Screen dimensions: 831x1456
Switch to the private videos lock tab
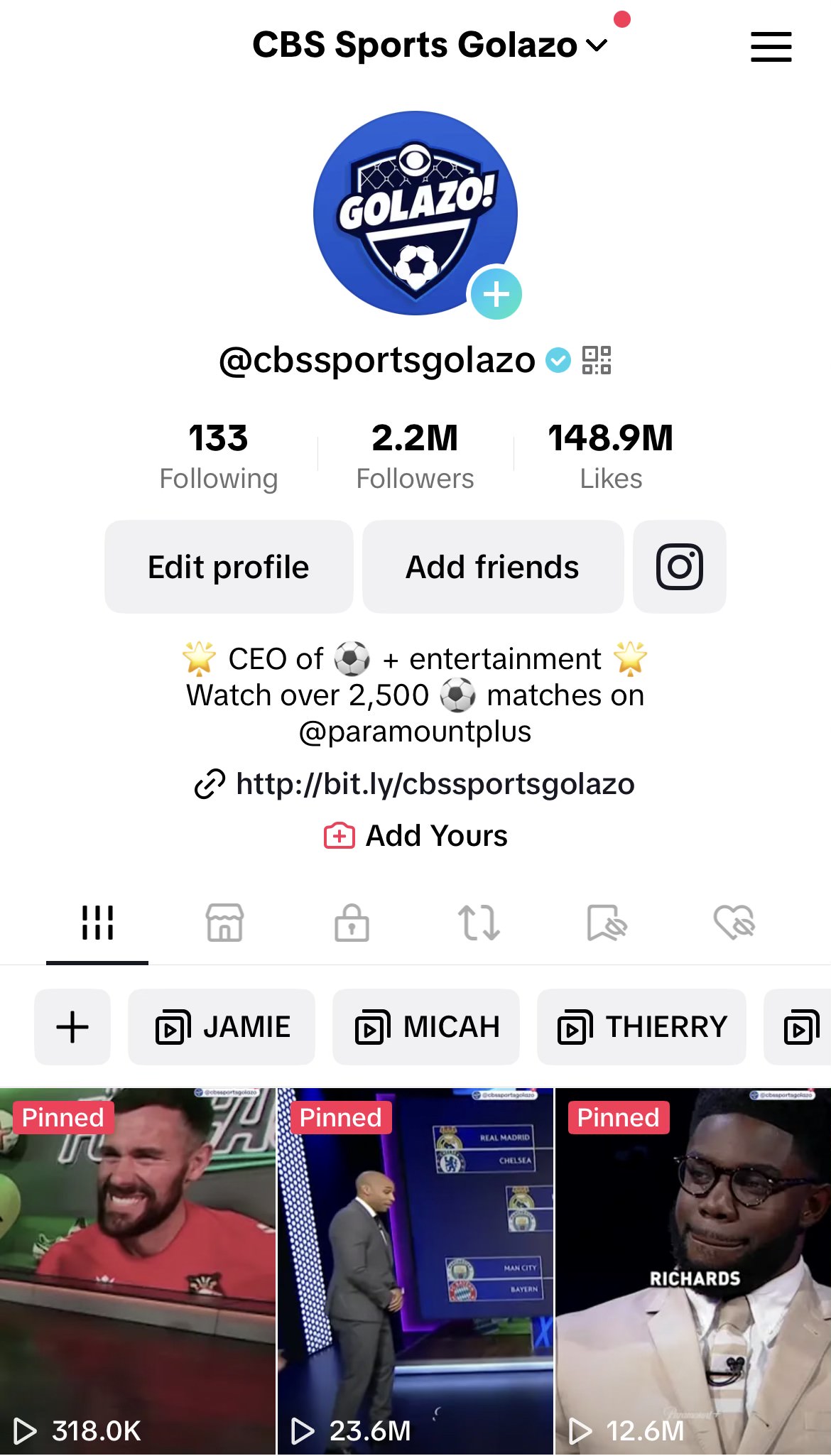(x=352, y=923)
